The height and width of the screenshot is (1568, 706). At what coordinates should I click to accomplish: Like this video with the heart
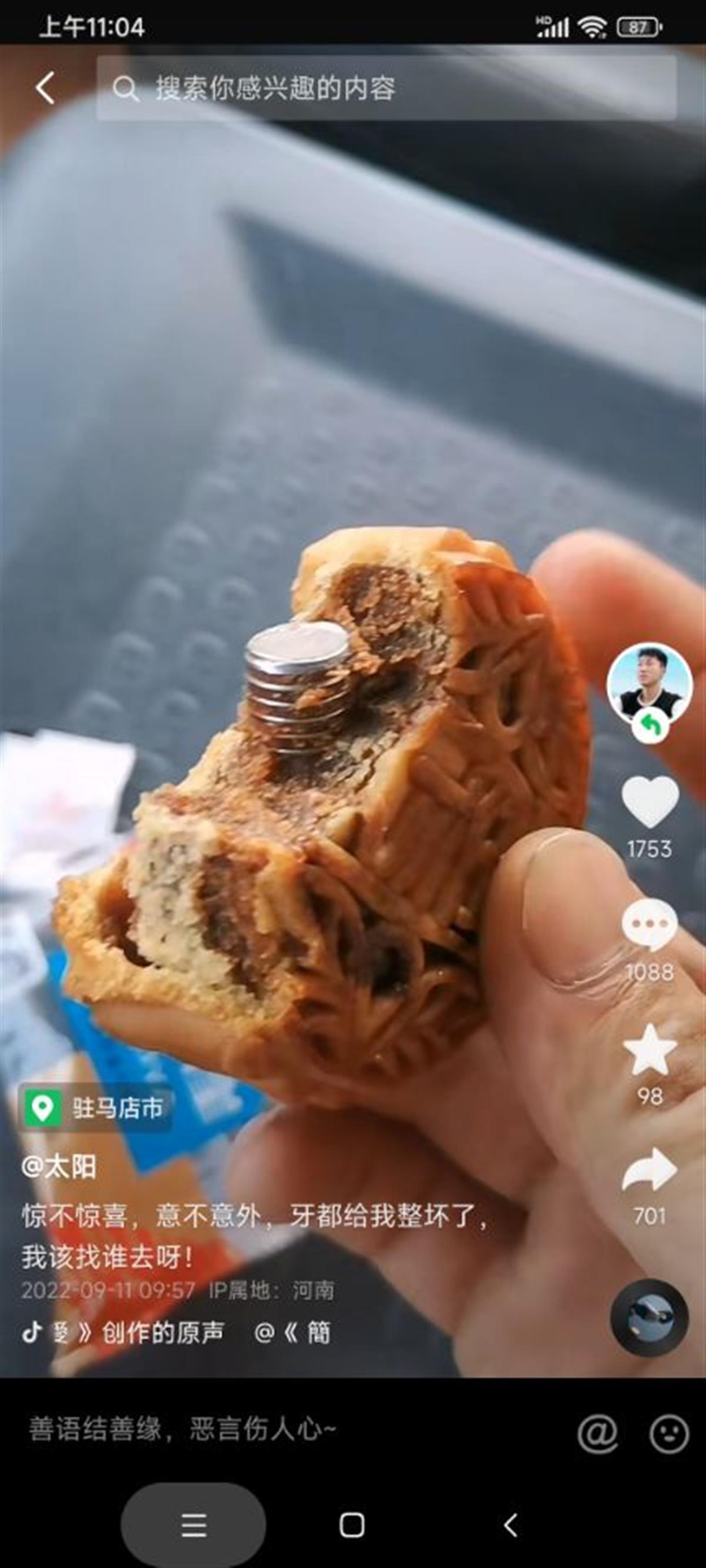[650, 802]
